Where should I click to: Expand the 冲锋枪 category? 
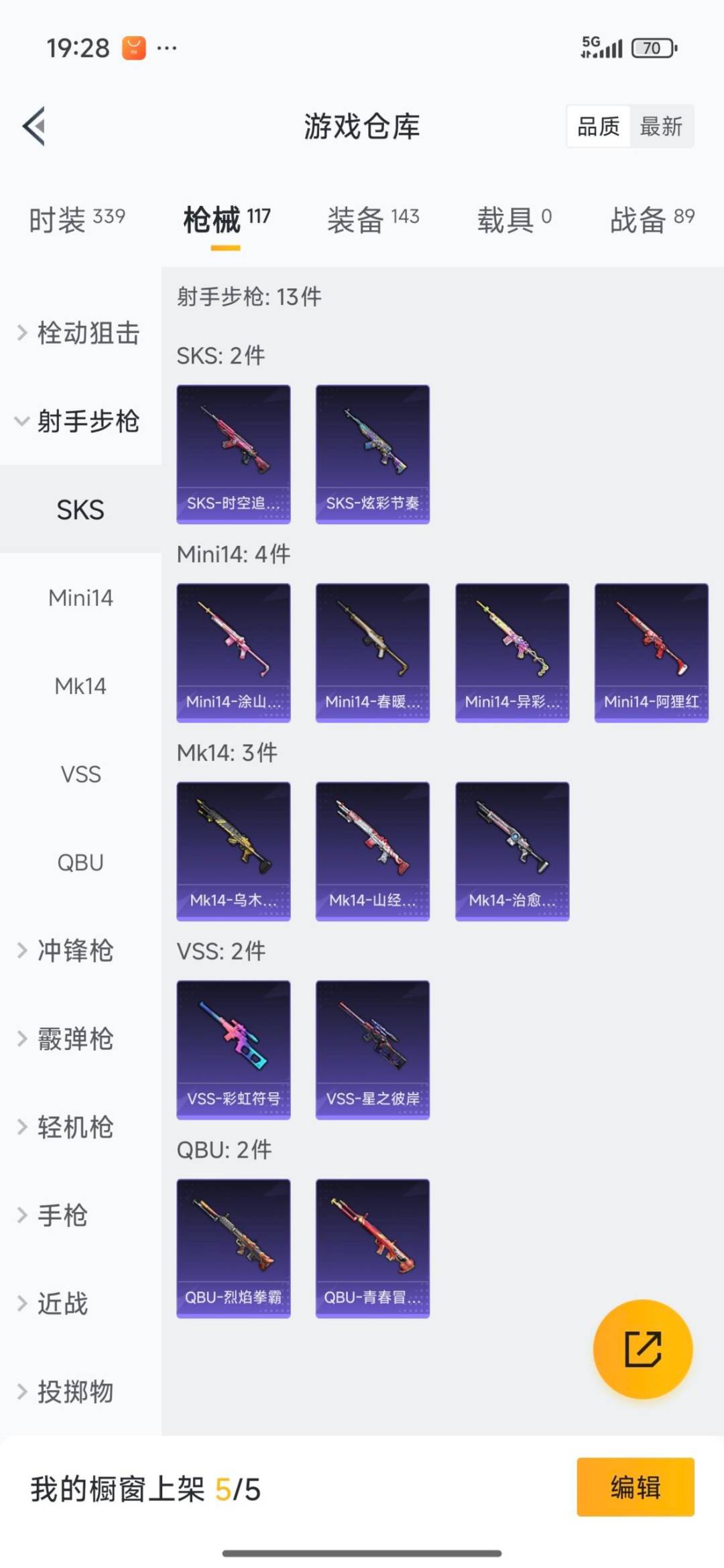(x=74, y=951)
